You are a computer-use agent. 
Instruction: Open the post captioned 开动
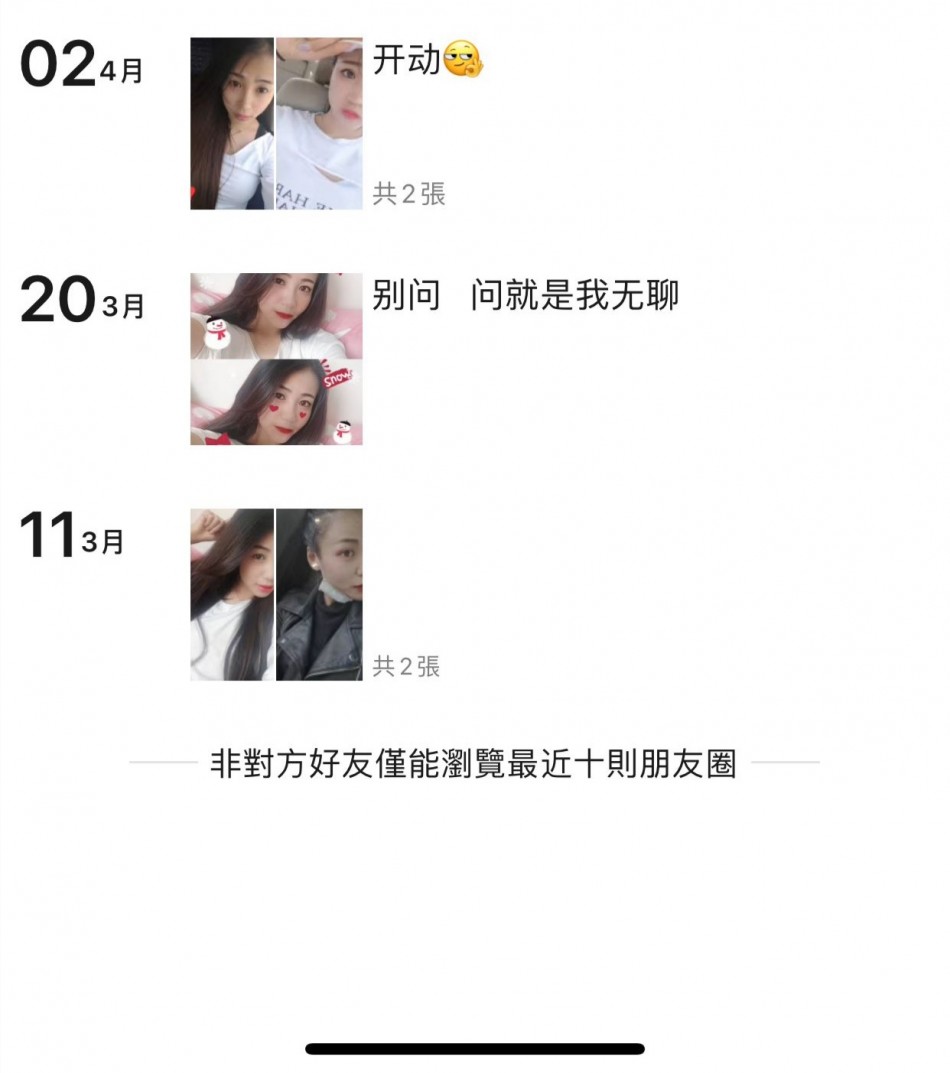point(406,60)
